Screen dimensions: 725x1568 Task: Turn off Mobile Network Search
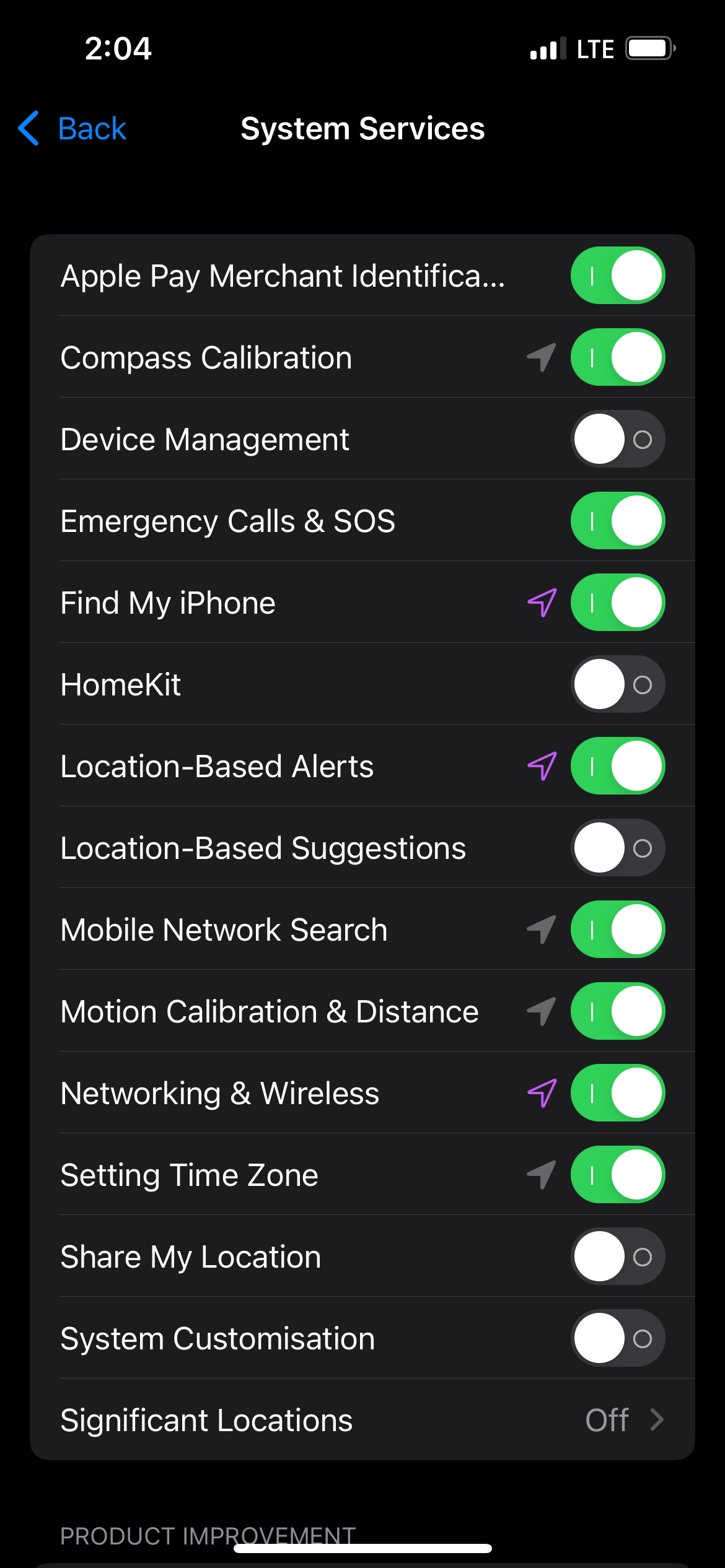tap(618, 930)
